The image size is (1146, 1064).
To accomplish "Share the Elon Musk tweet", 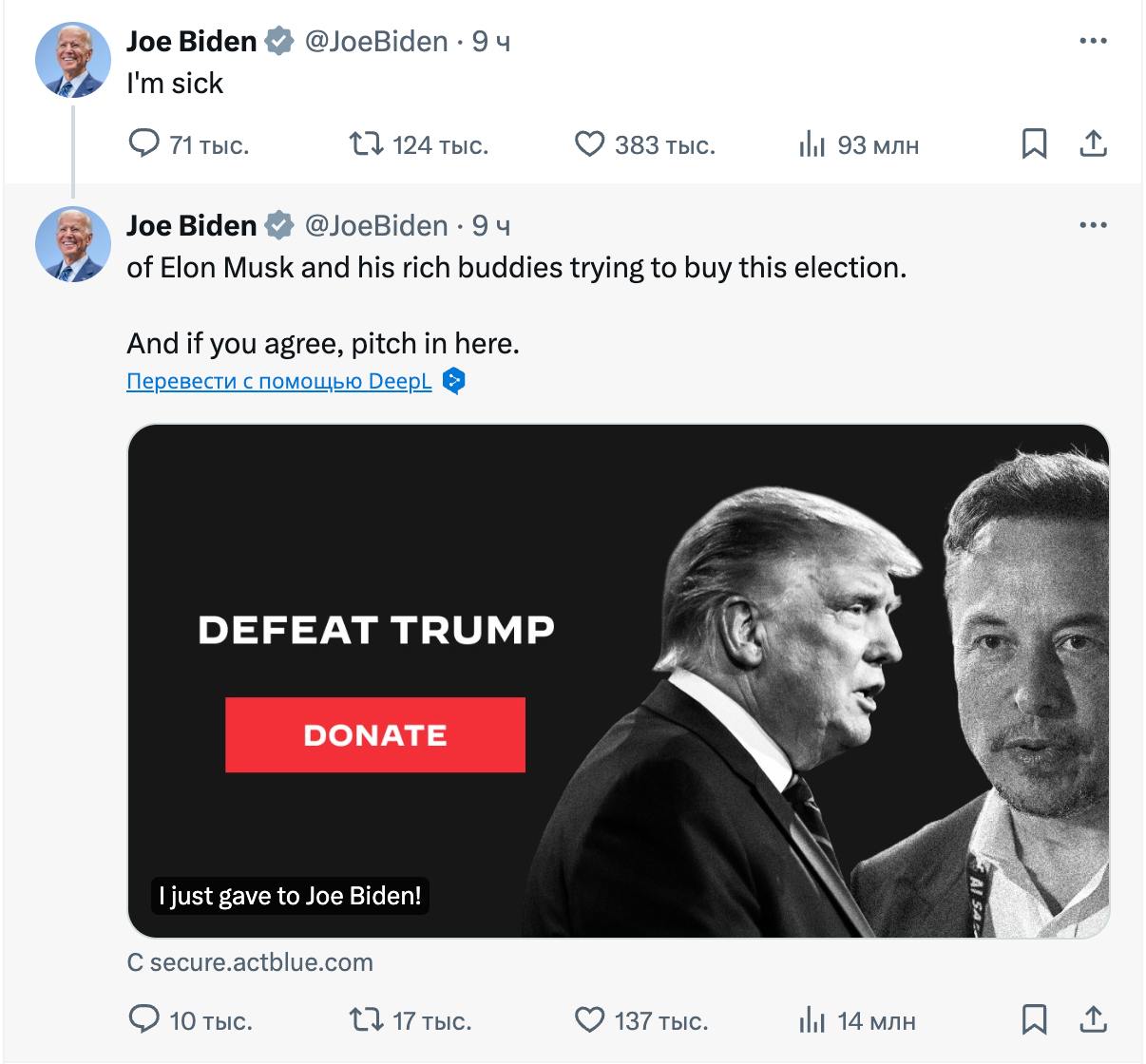I will click(x=1094, y=1020).
